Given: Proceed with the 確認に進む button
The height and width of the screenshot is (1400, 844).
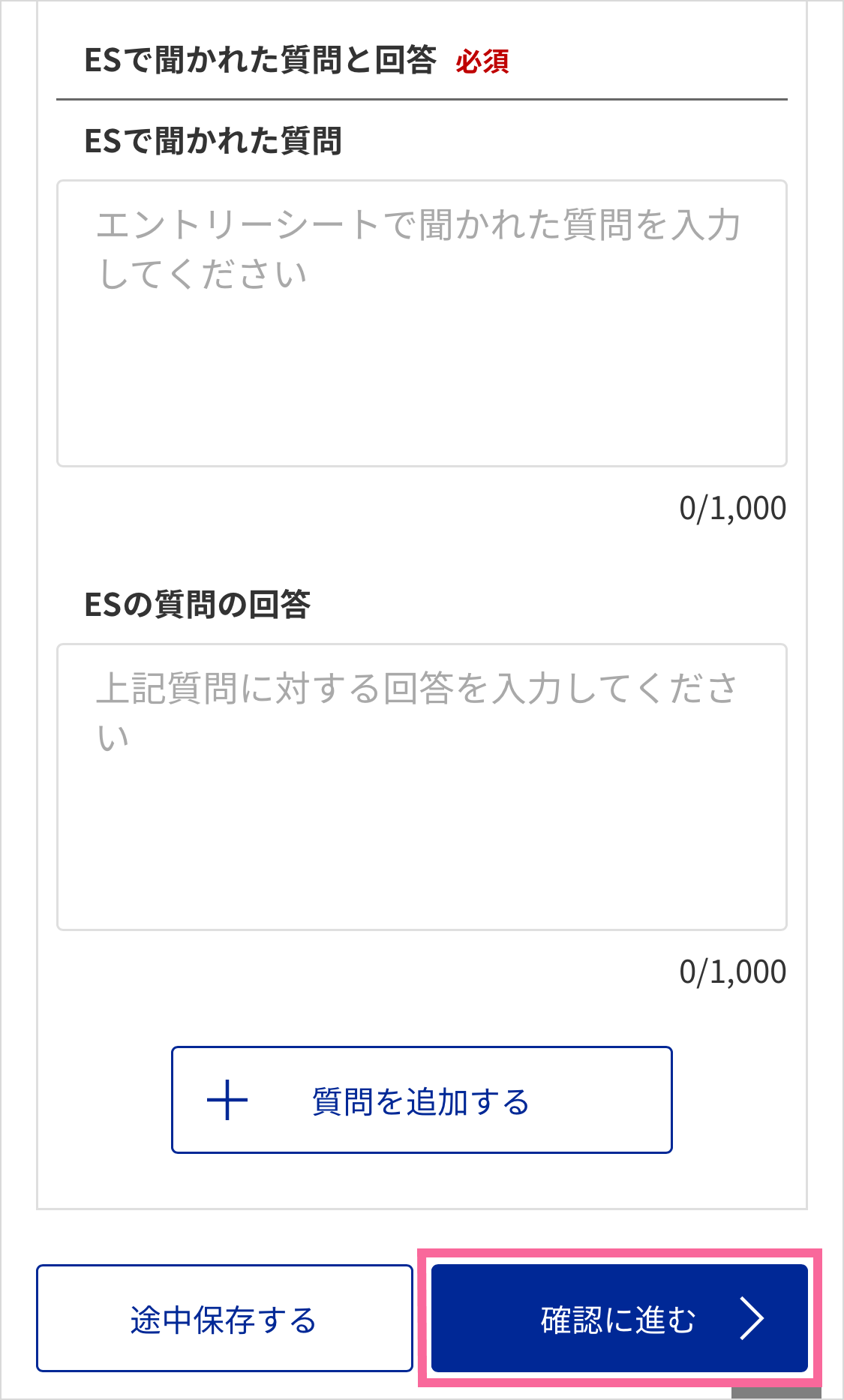Looking at the screenshot, I should [x=619, y=1318].
